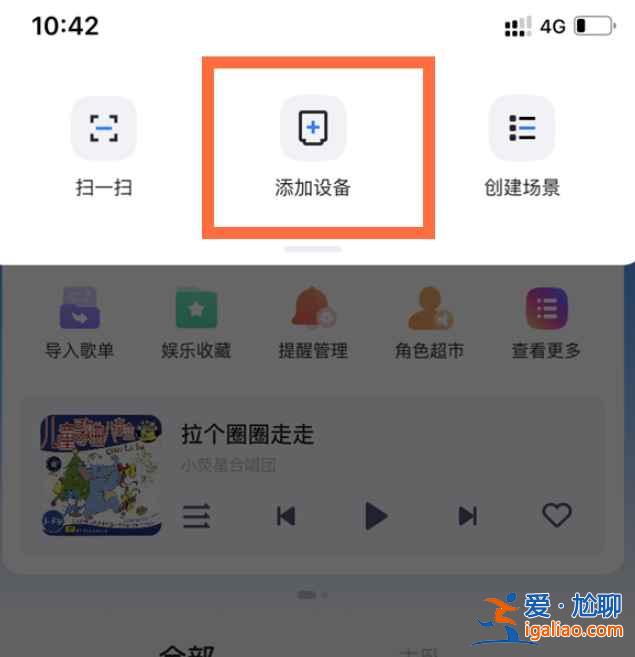Image resolution: width=635 pixels, height=657 pixels.
Task: Open the 扫一扫 scanner
Action: (103, 129)
